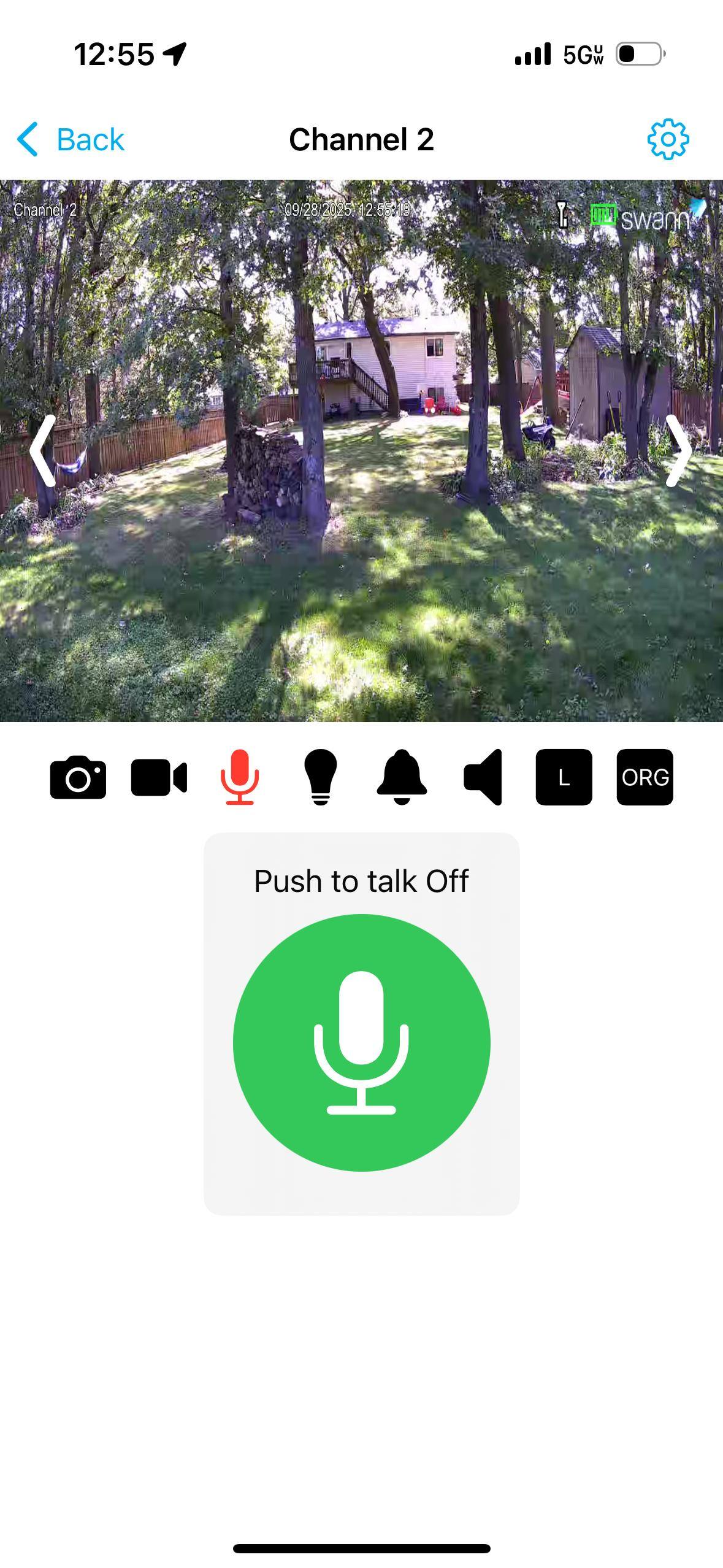The image size is (723, 1568).
Task: Tap the ORG view button
Action: coord(645,777)
